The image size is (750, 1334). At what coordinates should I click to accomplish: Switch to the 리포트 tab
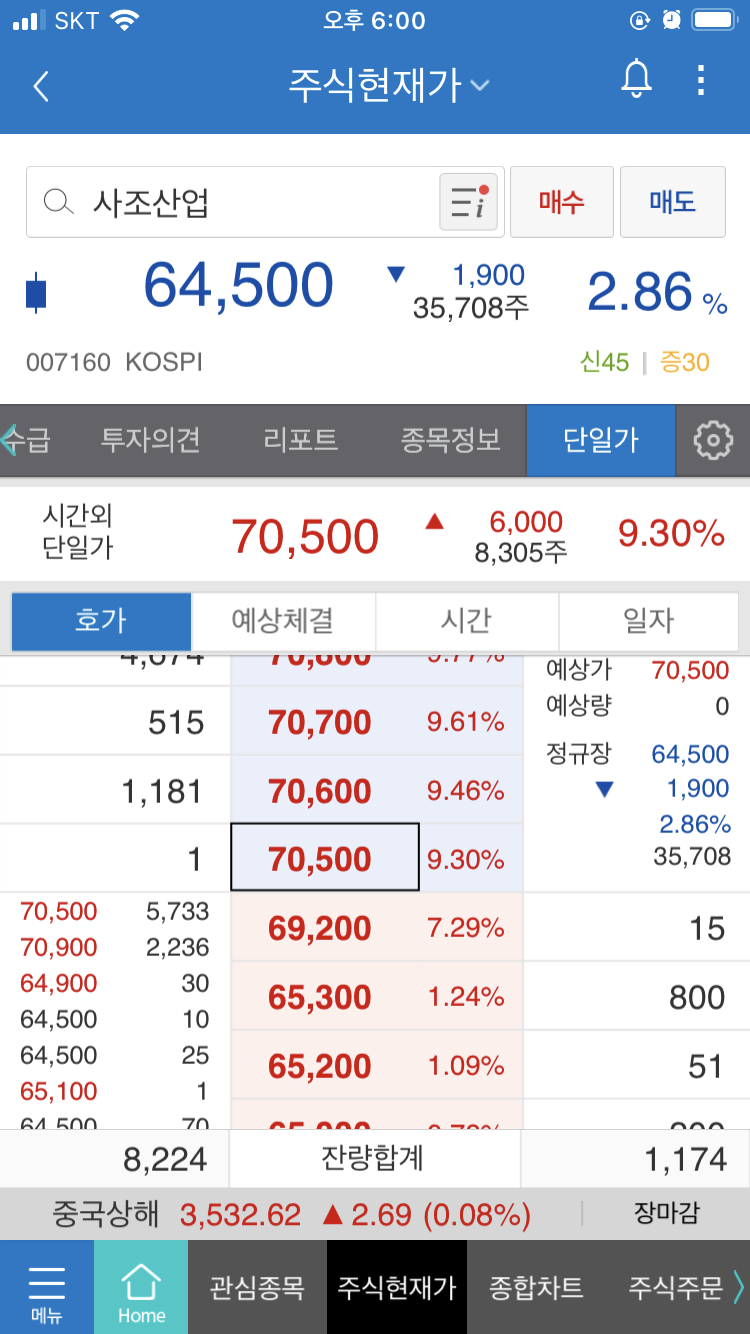[x=301, y=440]
